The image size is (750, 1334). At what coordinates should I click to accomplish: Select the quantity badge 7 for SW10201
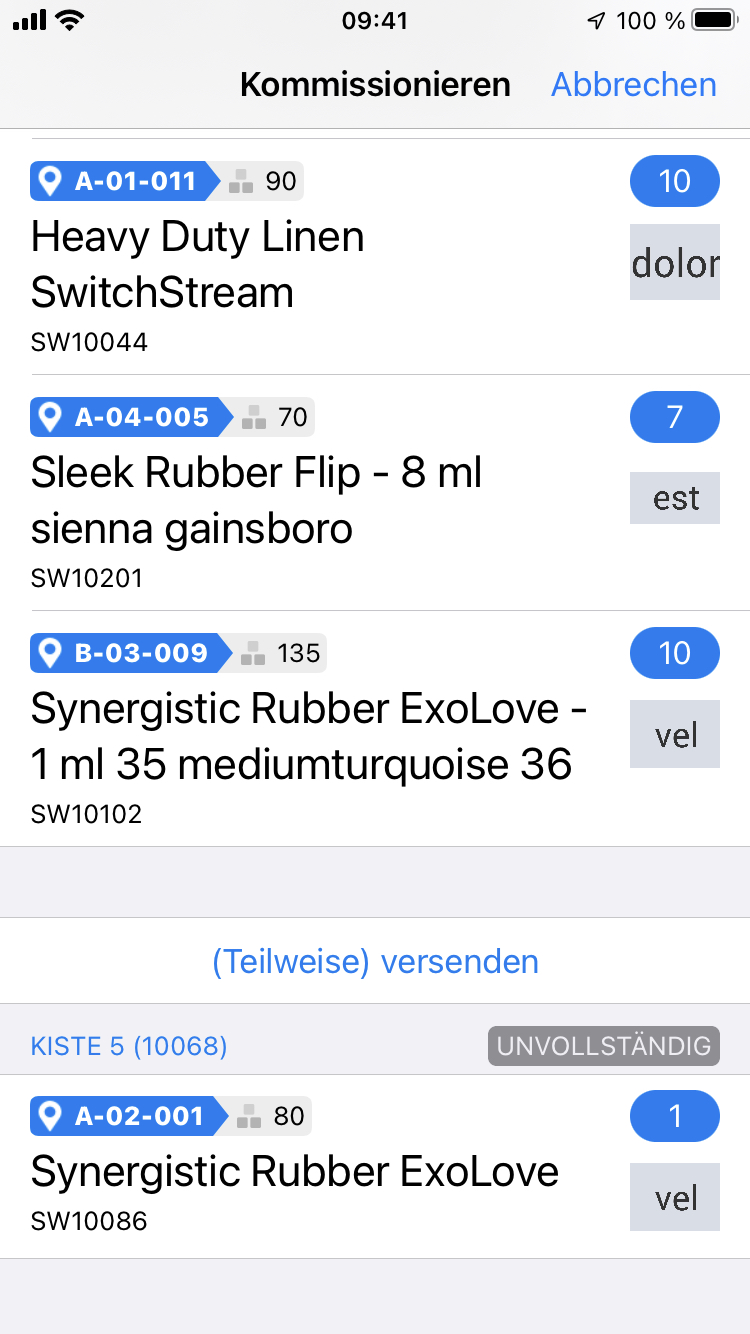[x=674, y=417]
